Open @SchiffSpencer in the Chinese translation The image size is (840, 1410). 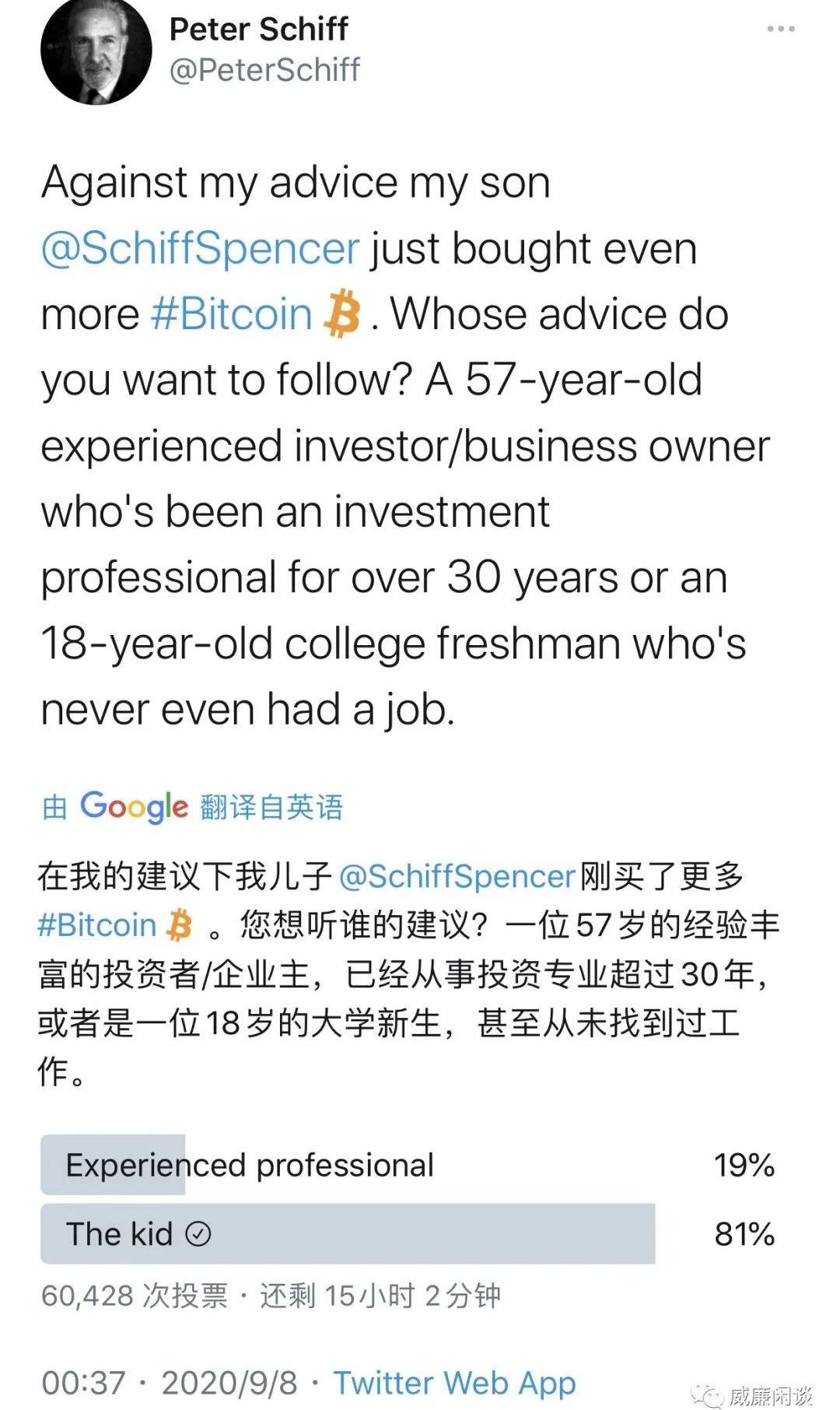(457, 877)
